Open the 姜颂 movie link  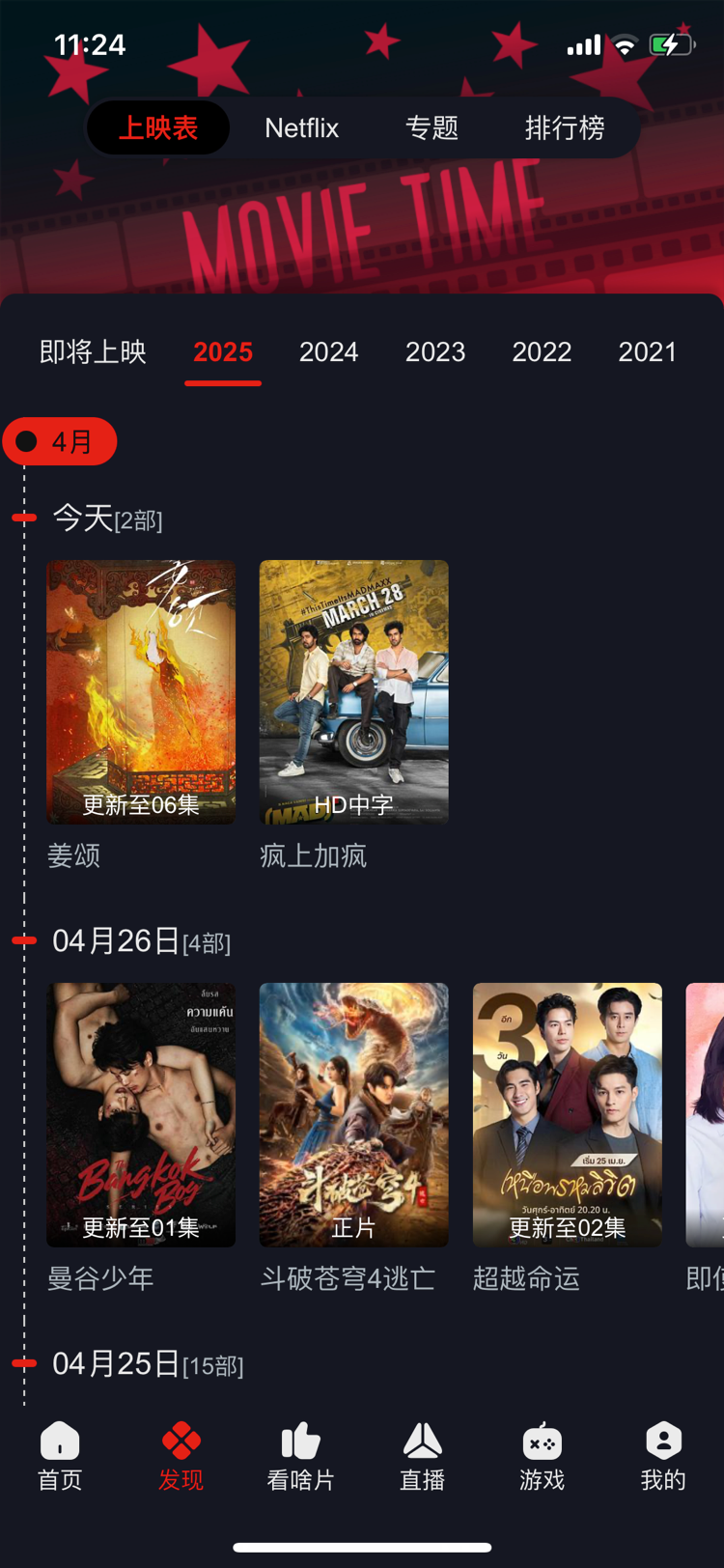(73, 856)
